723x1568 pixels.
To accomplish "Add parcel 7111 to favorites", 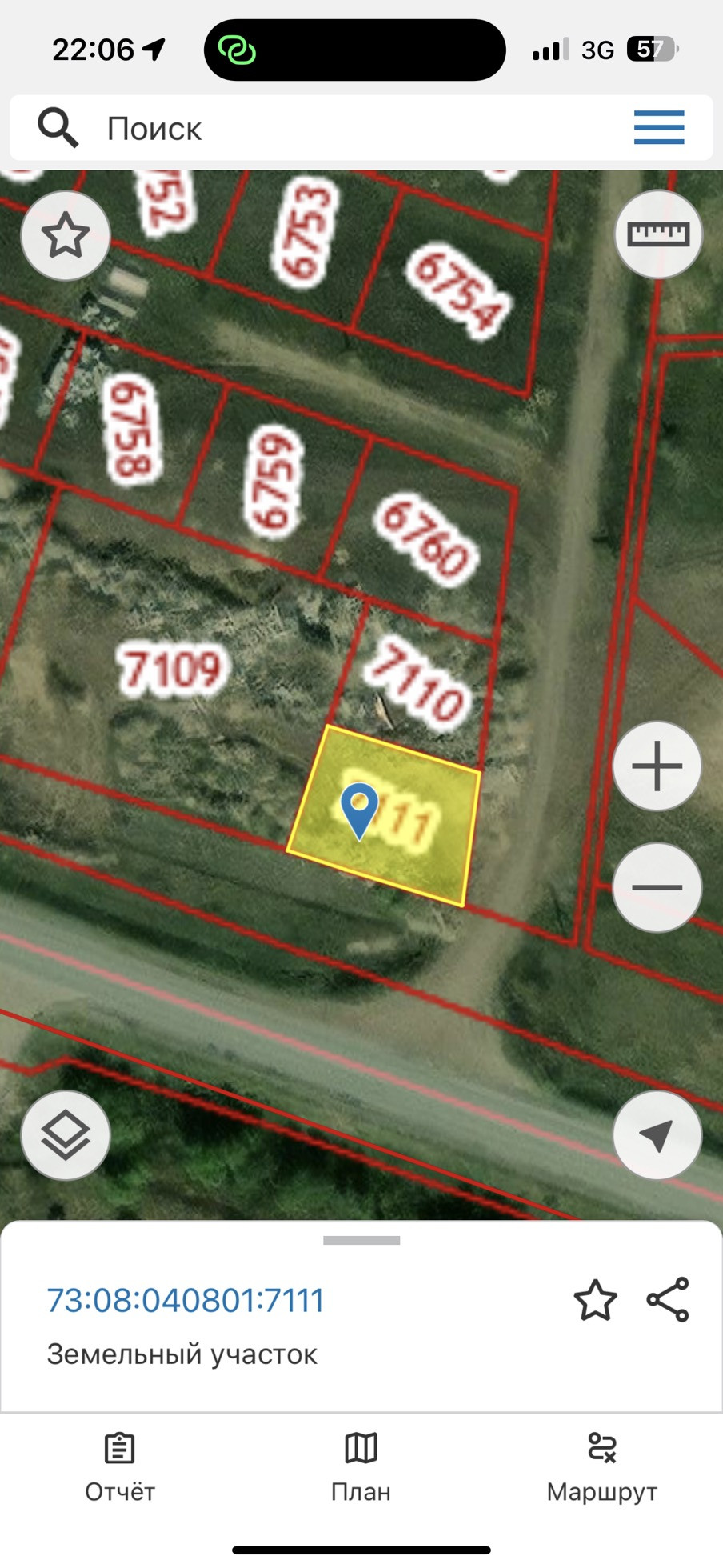I will pos(596,1300).
